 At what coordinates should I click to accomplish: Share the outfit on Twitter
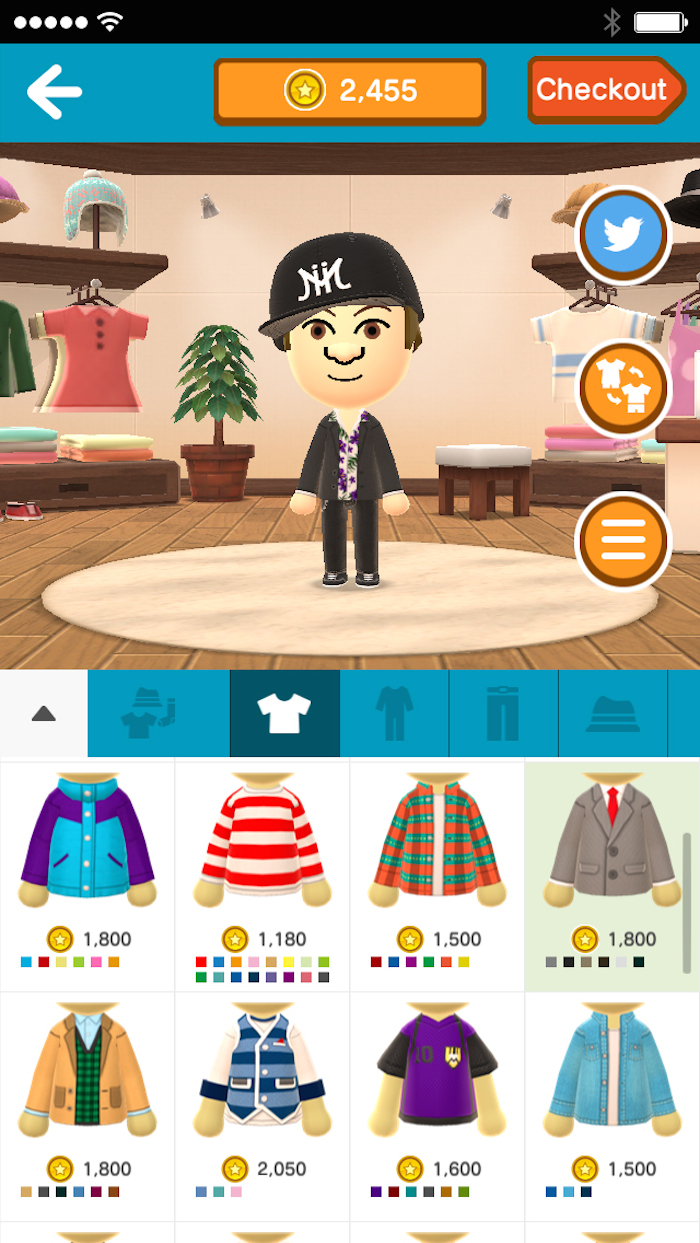point(622,236)
